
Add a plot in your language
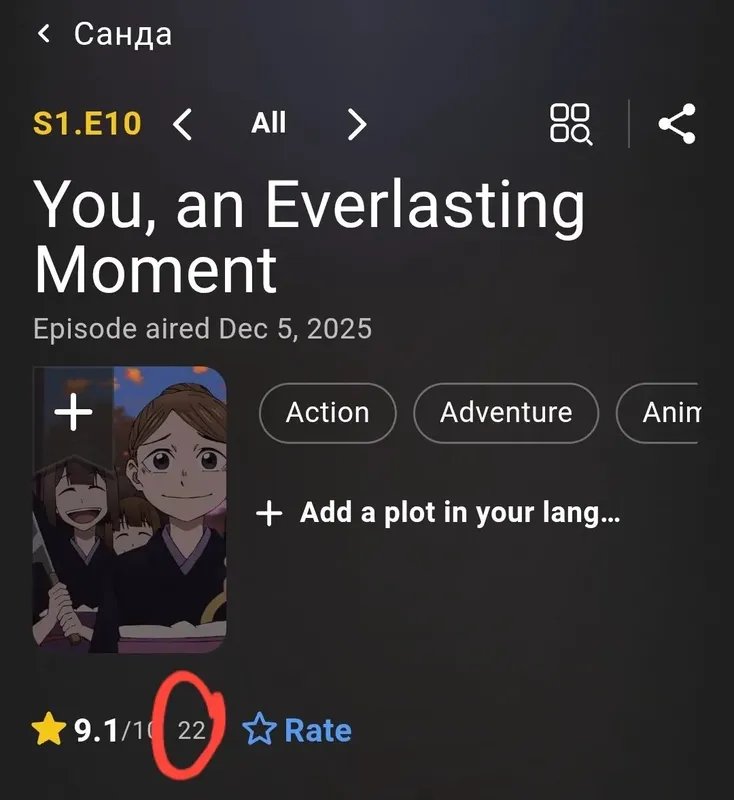(x=439, y=514)
